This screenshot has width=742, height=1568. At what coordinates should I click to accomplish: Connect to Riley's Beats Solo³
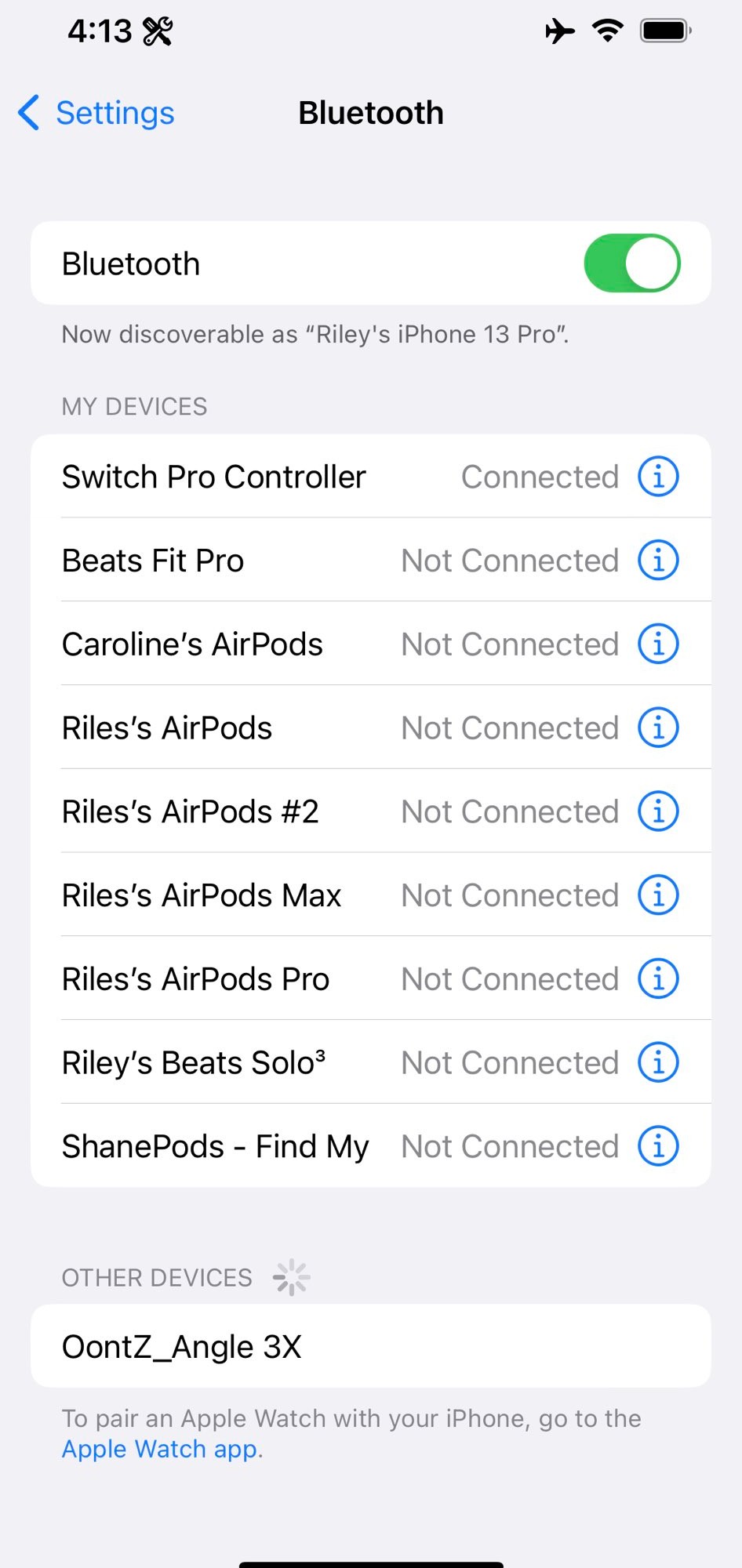tap(235, 1063)
